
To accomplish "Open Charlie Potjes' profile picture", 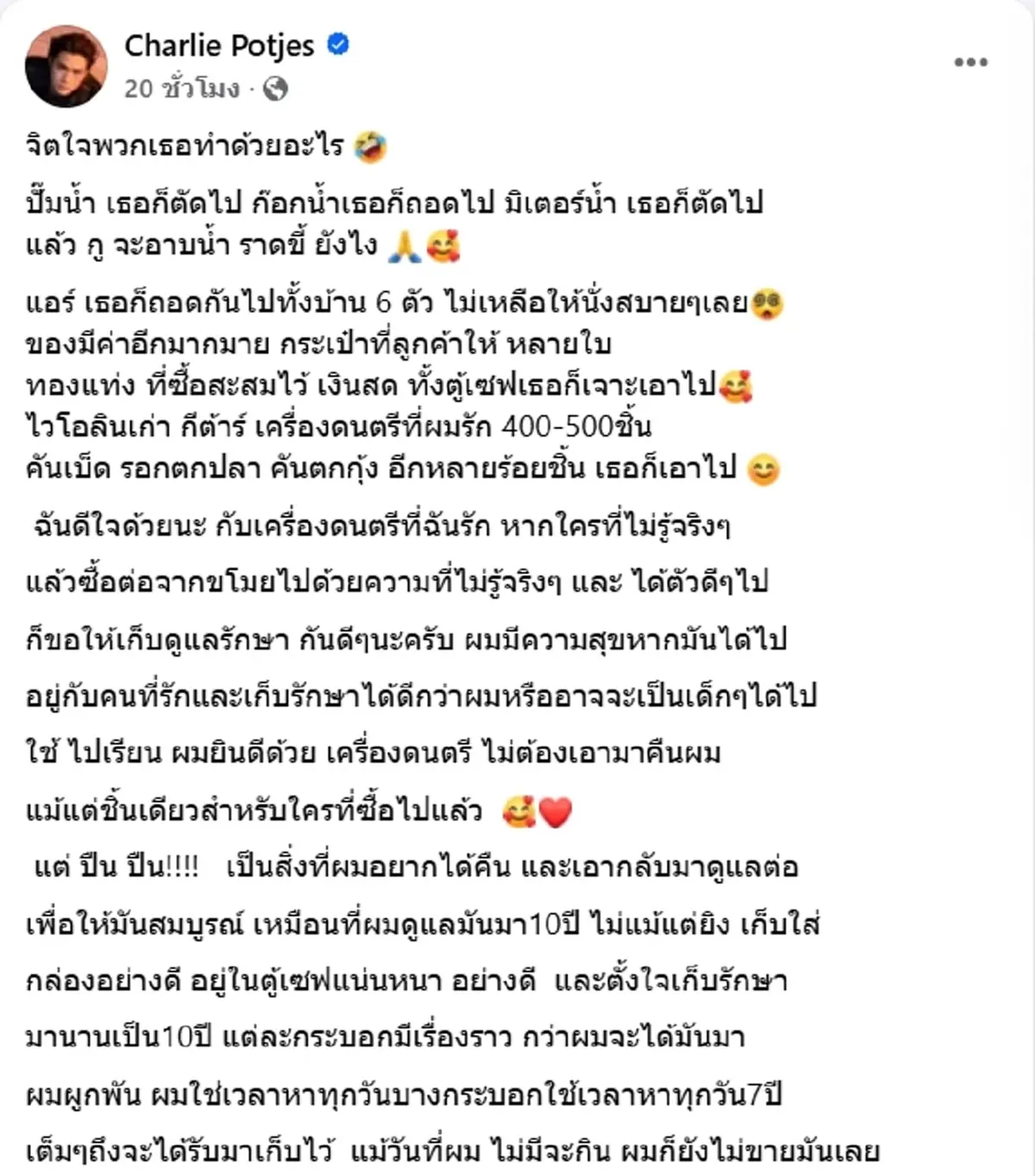I will (66, 66).
